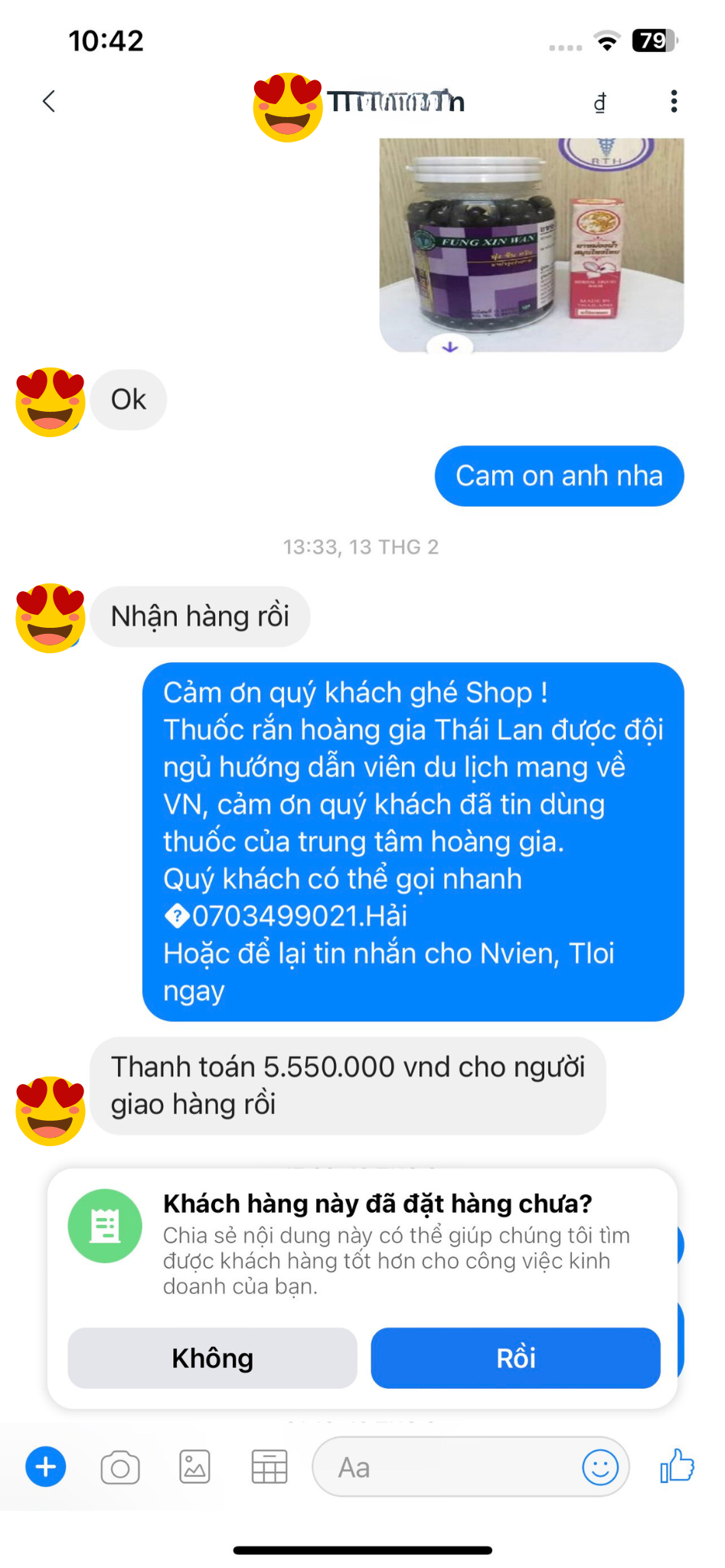This screenshot has height=1568, width=725.
Task: Pick an image from the gallery
Action: [x=194, y=1467]
